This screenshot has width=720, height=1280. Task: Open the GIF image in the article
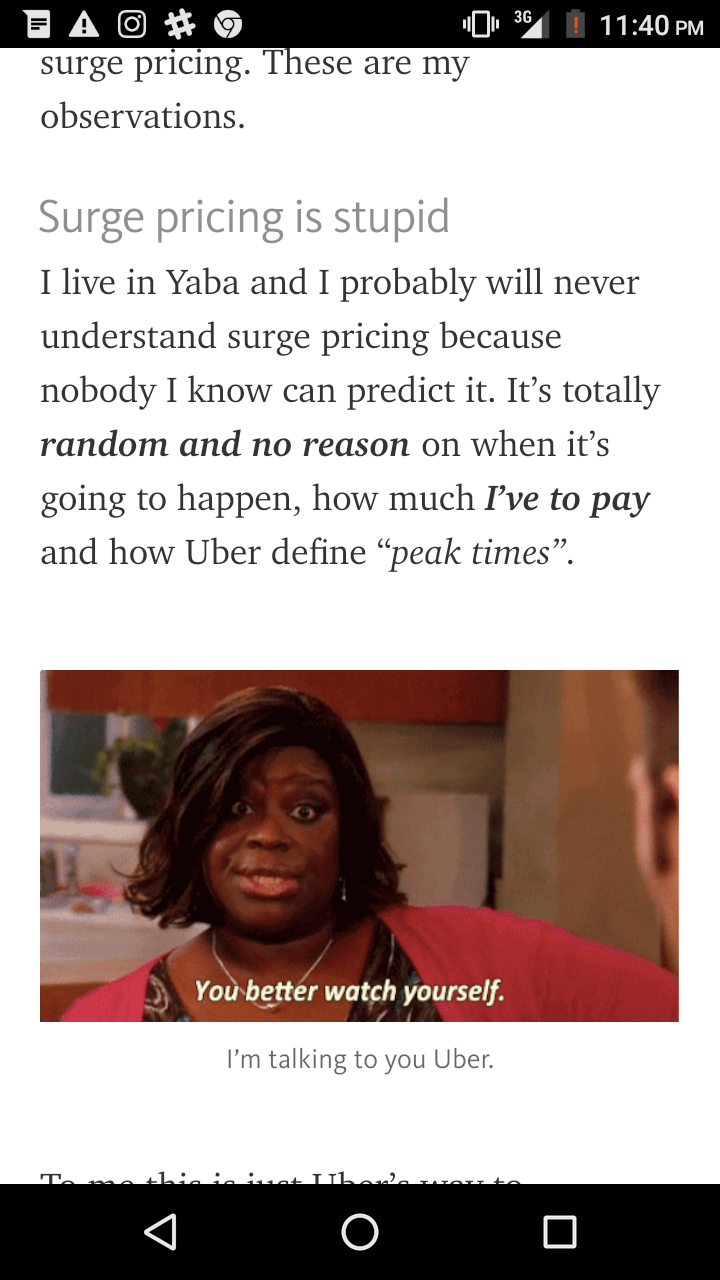tap(359, 845)
